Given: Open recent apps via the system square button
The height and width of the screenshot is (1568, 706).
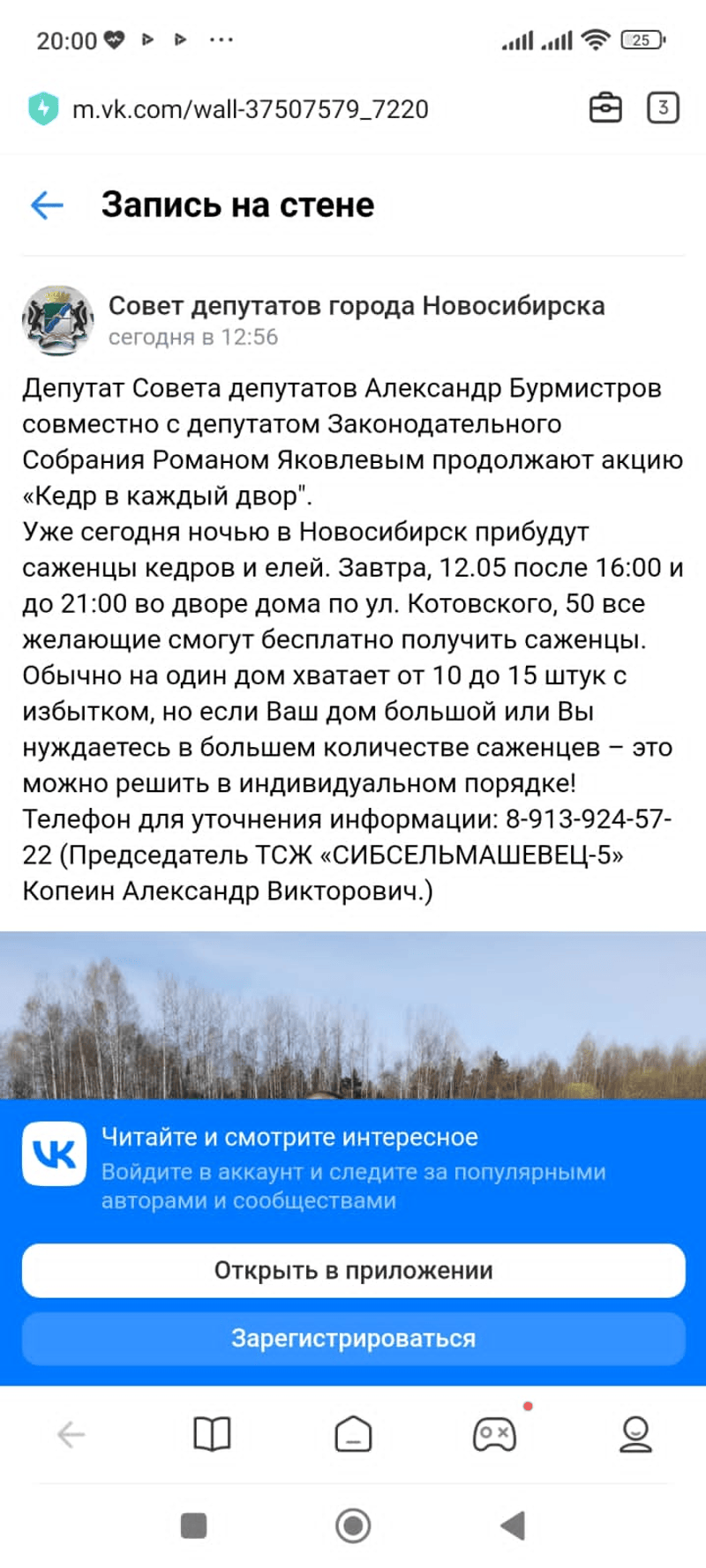Looking at the screenshot, I should (x=193, y=1525).
